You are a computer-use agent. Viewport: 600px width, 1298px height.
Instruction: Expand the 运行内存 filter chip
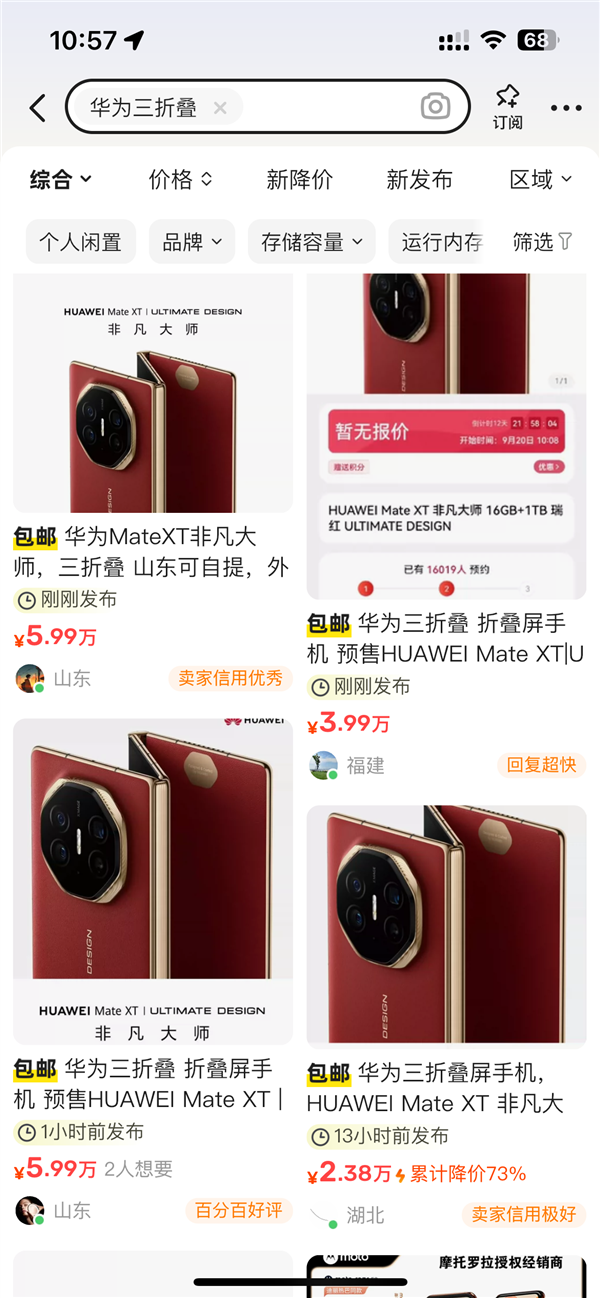pyautogui.click(x=440, y=242)
